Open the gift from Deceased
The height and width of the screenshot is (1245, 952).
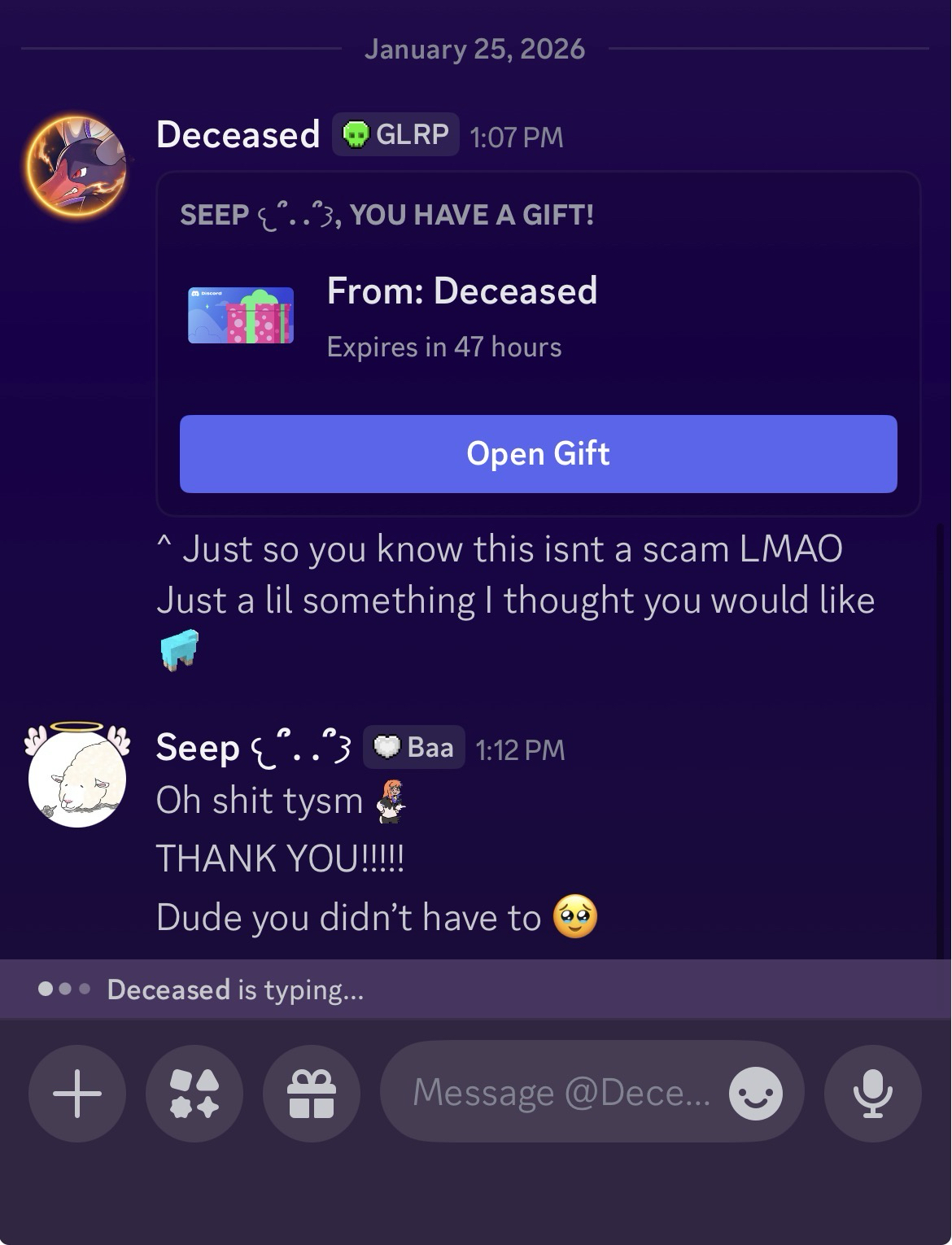[x=538, y=453]
